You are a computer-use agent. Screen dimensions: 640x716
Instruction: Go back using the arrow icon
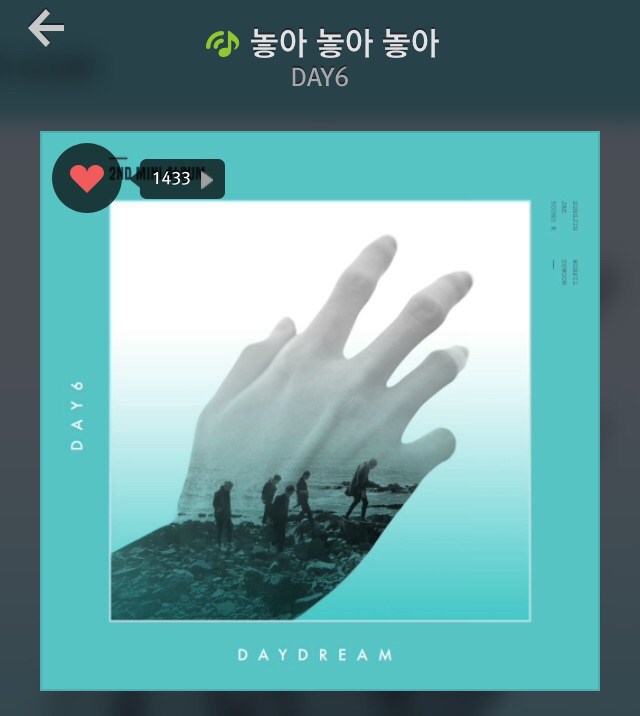46,28
